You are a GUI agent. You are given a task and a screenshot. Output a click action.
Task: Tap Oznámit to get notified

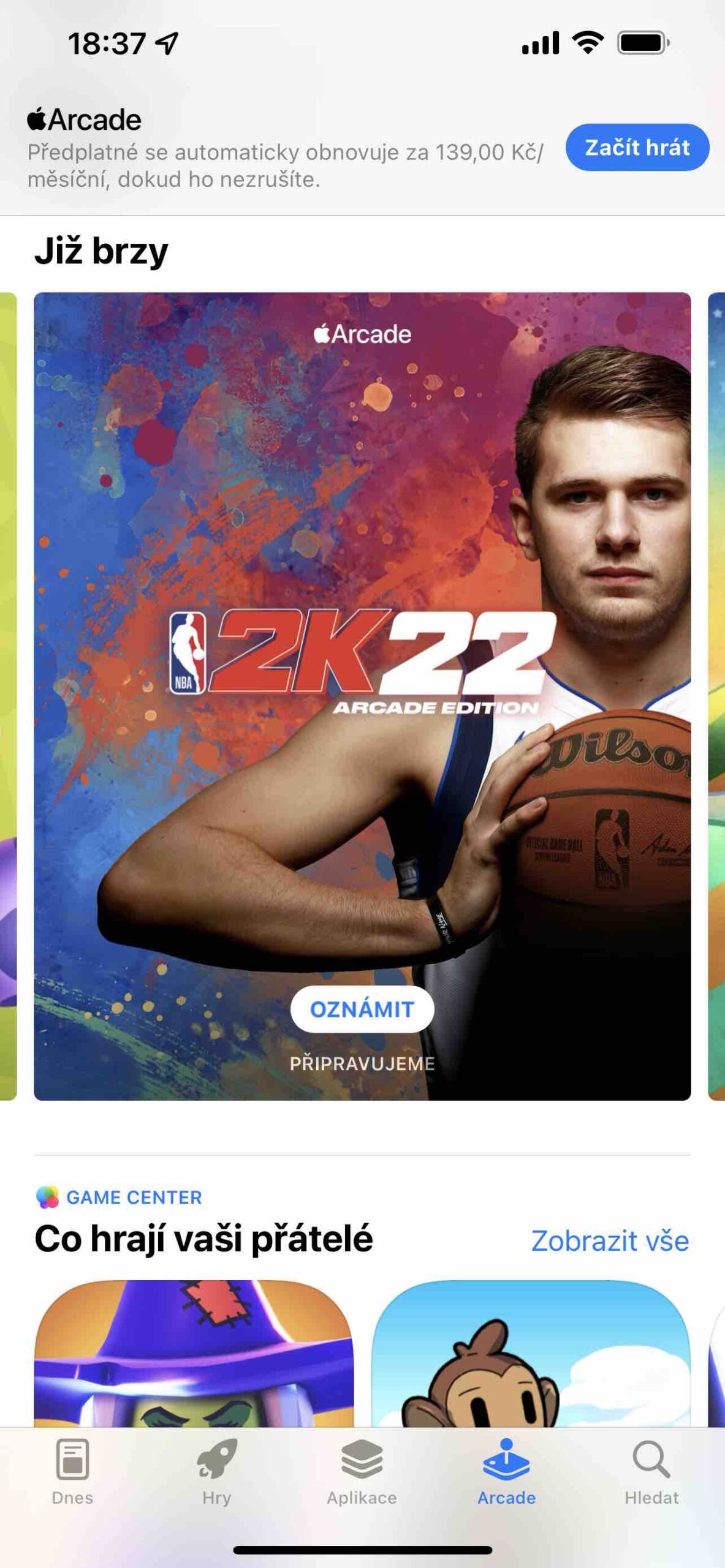click(362, 1009)
